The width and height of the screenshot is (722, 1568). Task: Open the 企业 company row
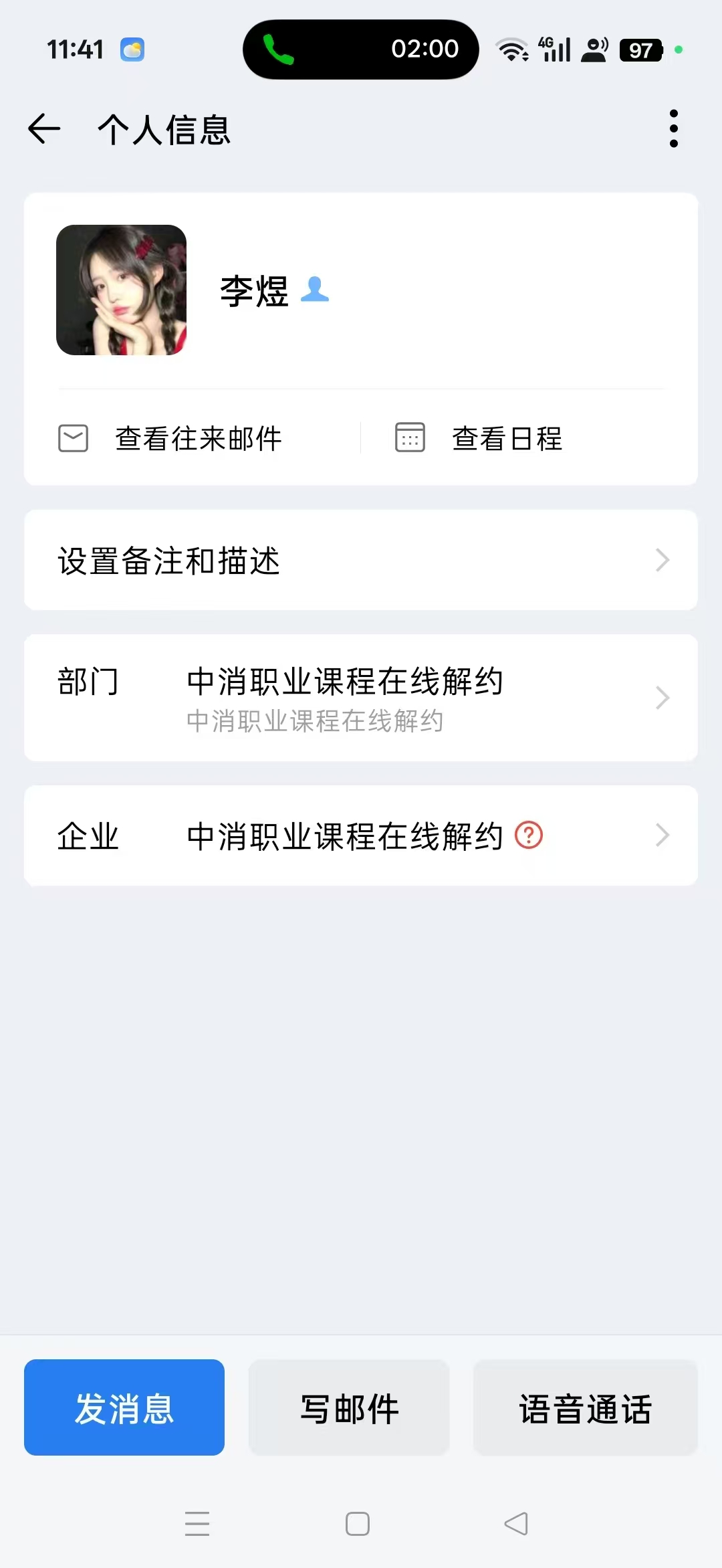(361, 836)
